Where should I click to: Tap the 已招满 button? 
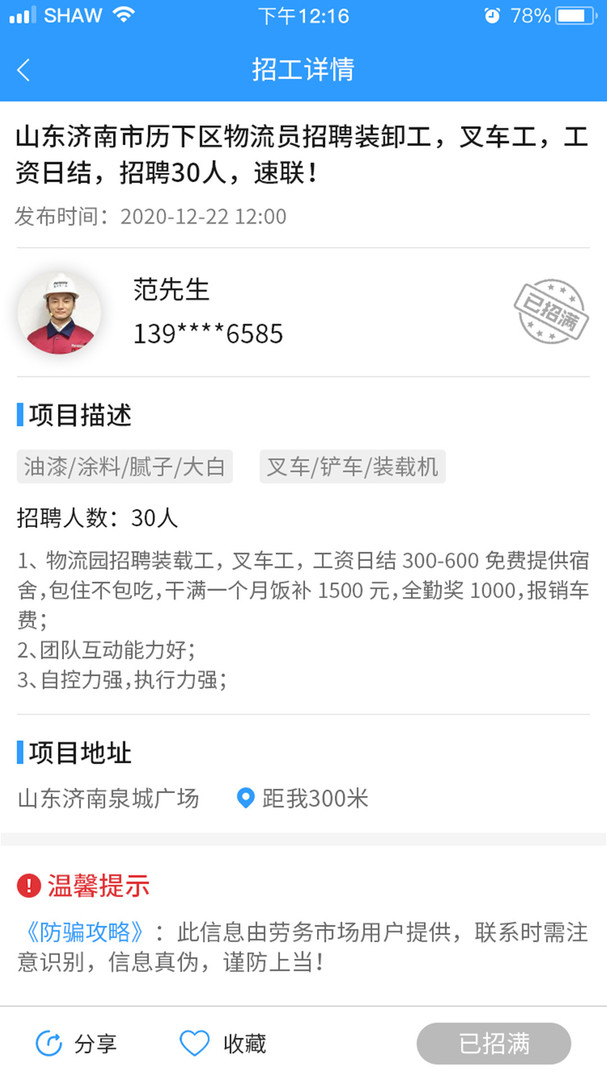[x=494, y=1043]
